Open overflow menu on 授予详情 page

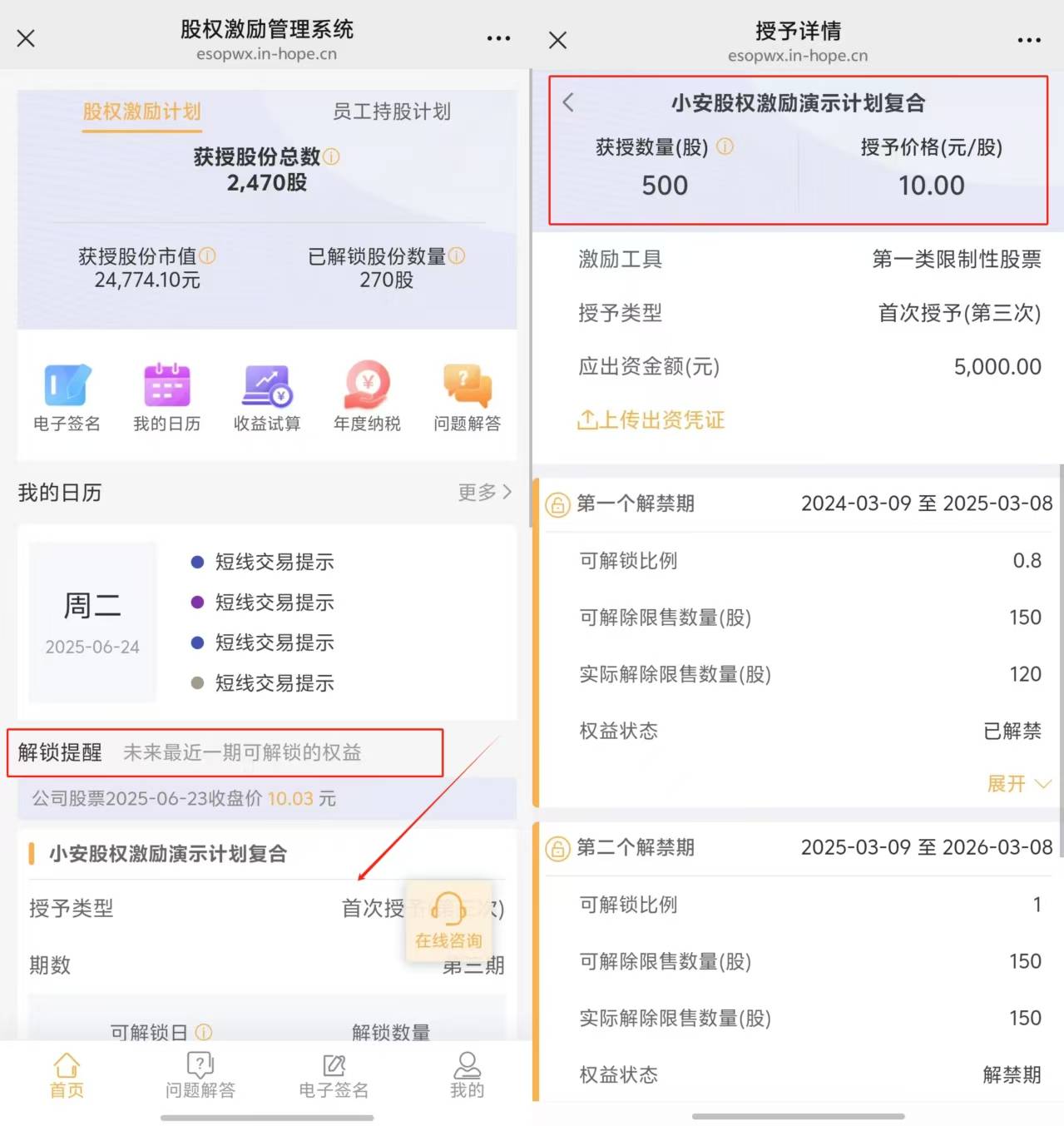[x=1029, y=40]
